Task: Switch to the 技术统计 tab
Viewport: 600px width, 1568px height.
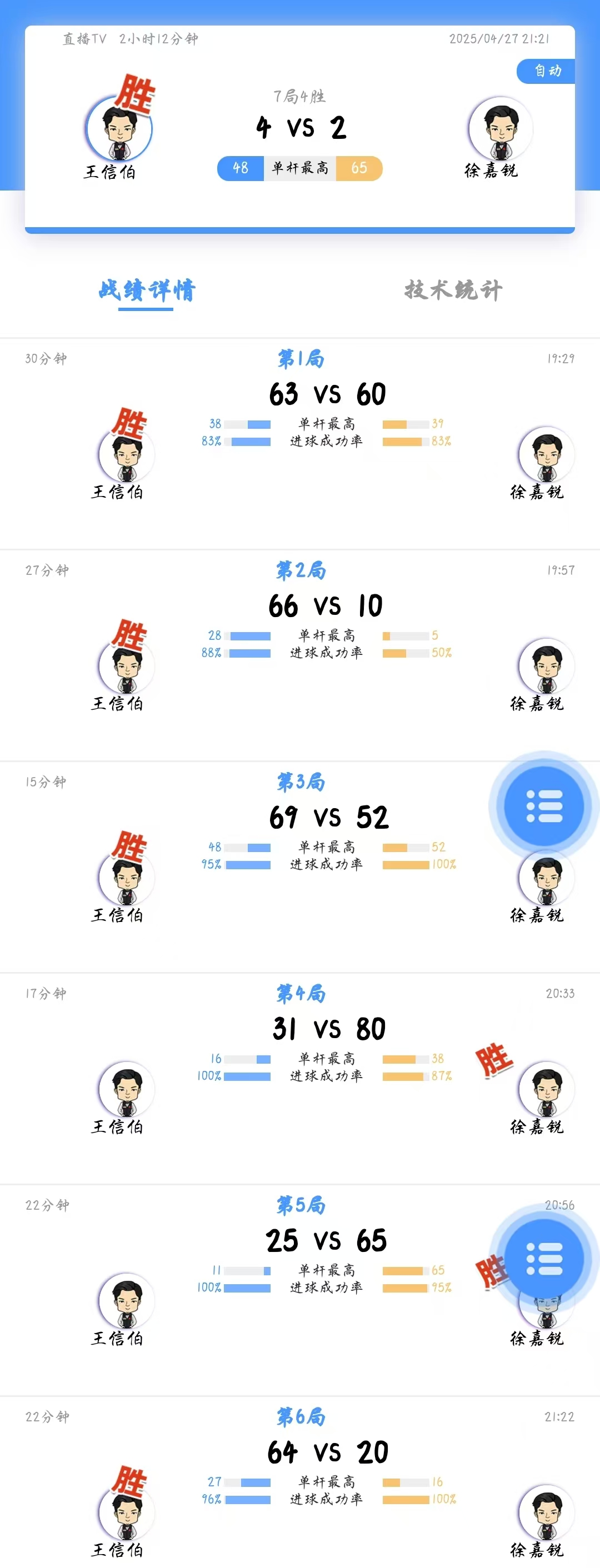Action: pyautogui.click(x=453, y=290)
